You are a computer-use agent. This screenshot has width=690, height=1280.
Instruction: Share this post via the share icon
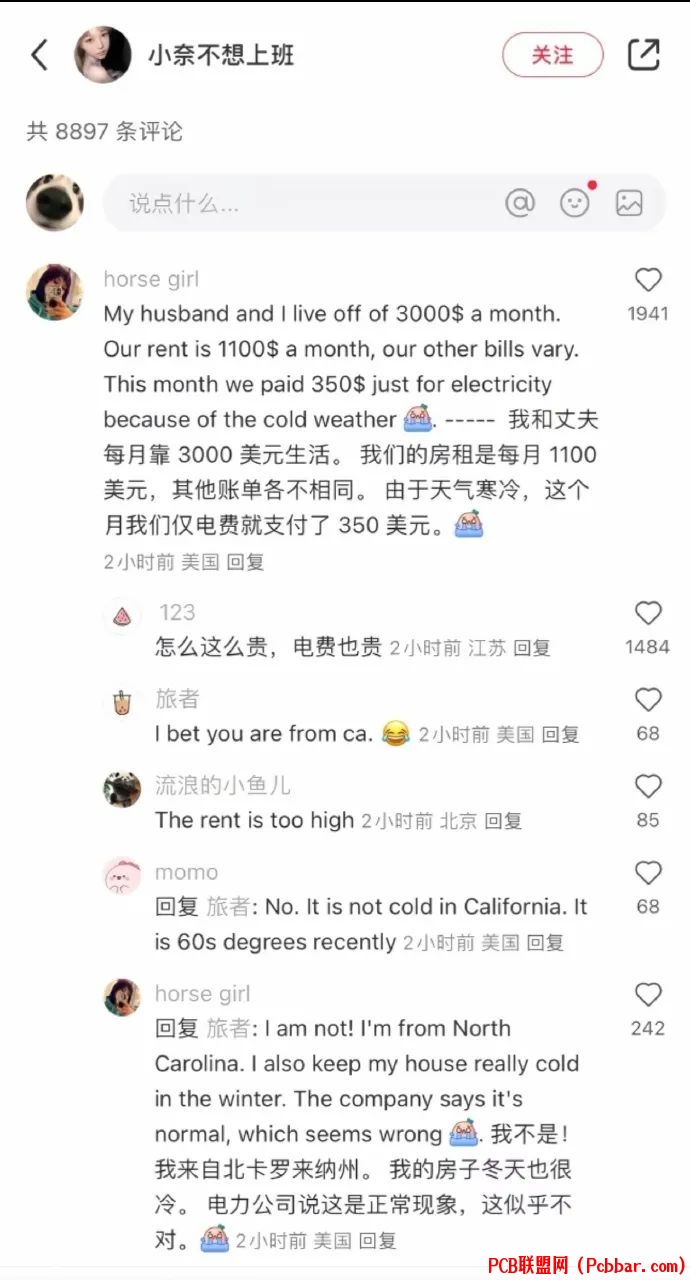[643, 55]
